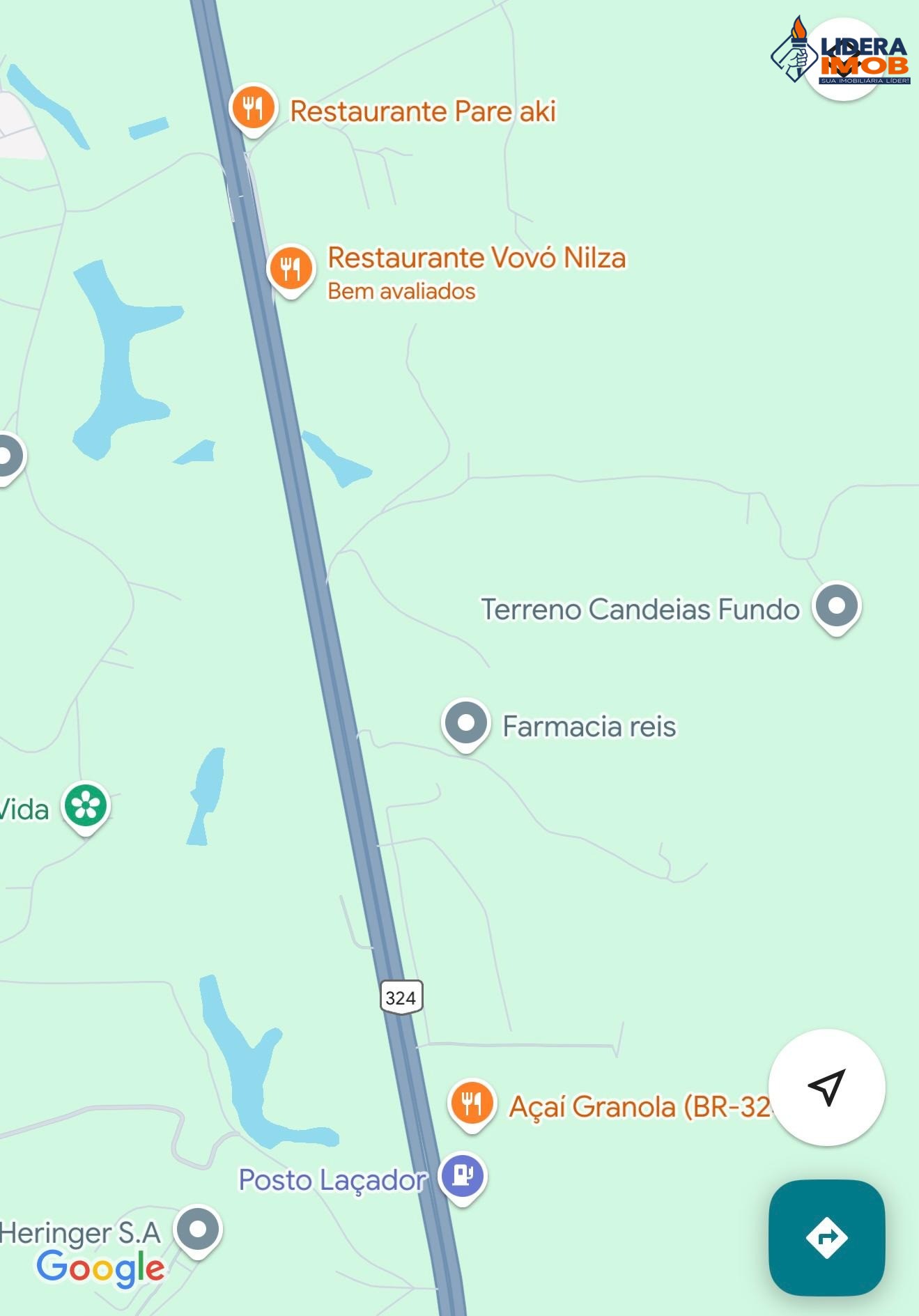
Task: Select the Farmacia reis label
Action: pos(589,726)
